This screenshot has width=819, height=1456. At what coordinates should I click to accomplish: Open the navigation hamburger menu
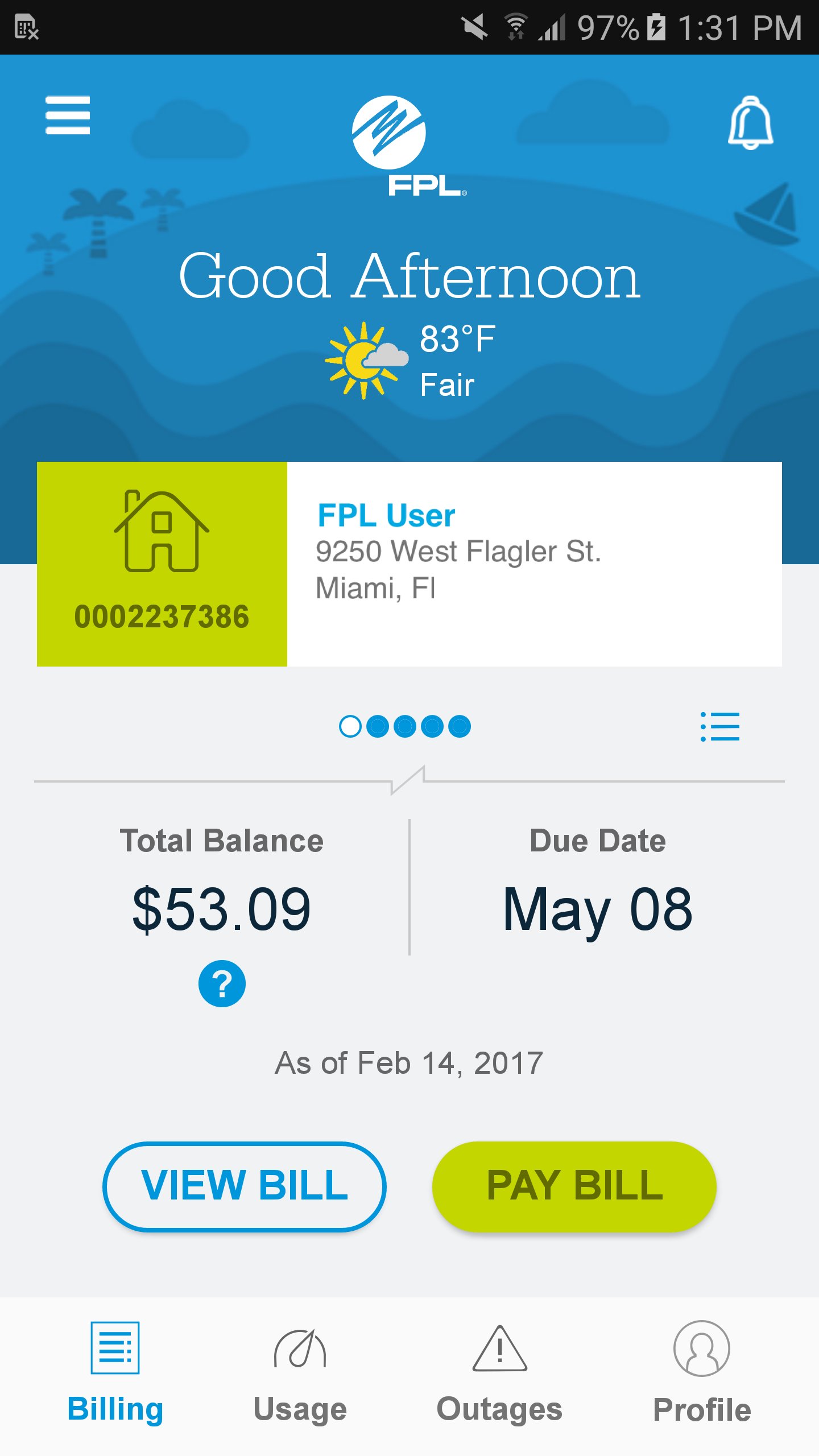click(x=68, y=115)
